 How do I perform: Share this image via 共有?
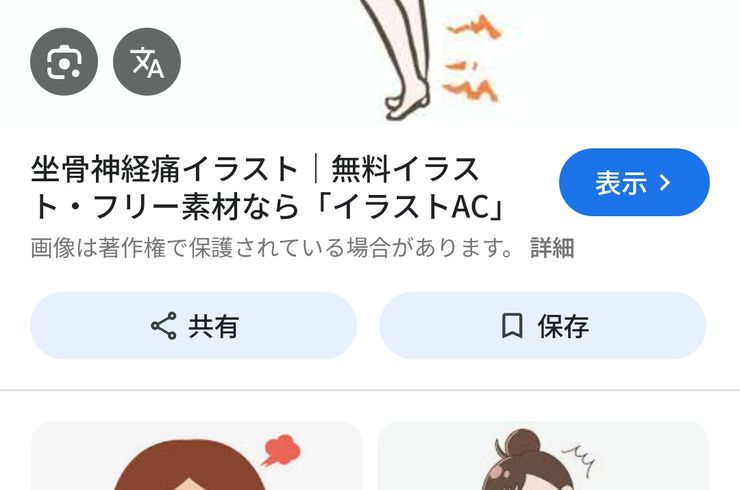click(x=194, y=326)
